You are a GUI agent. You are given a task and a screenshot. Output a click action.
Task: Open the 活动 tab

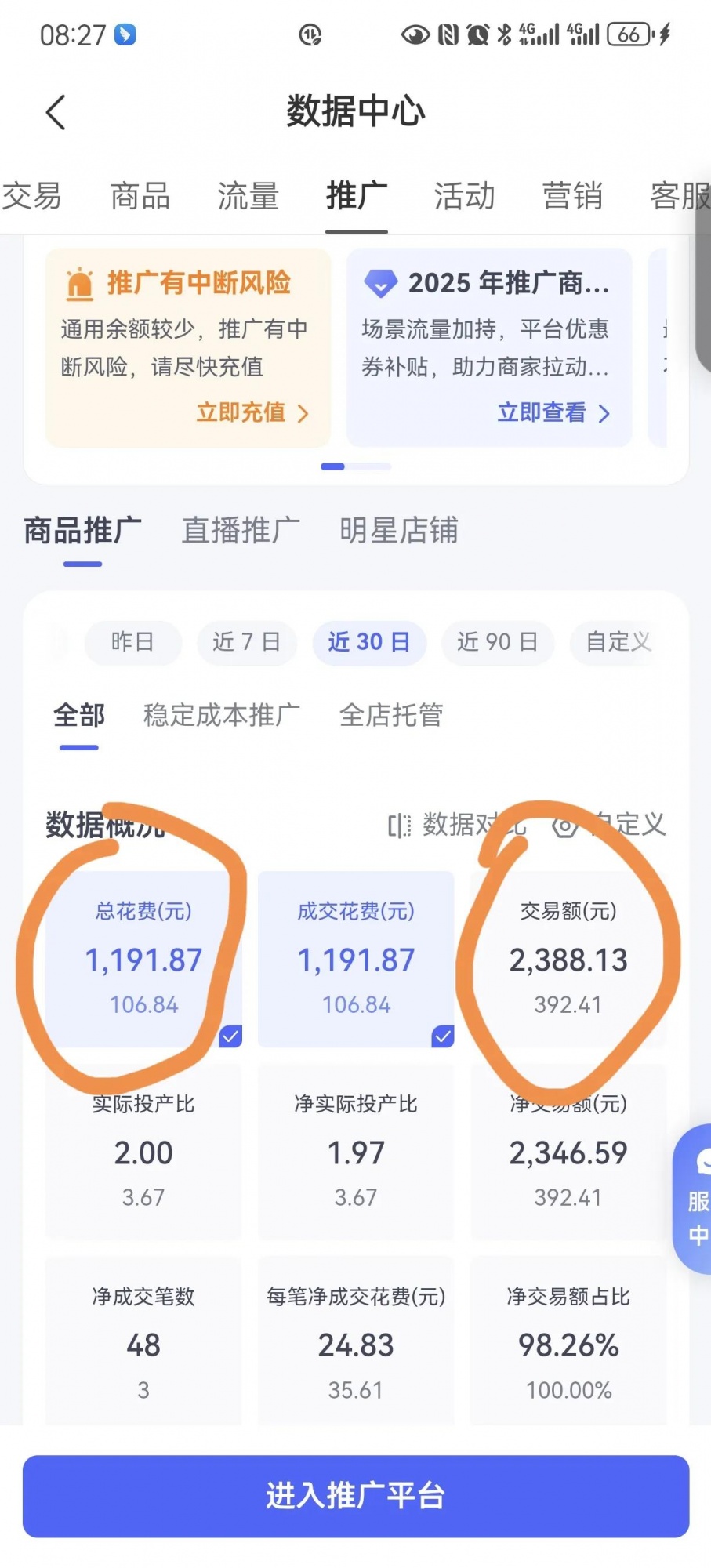pyautogui.click(x=464, y=196)
